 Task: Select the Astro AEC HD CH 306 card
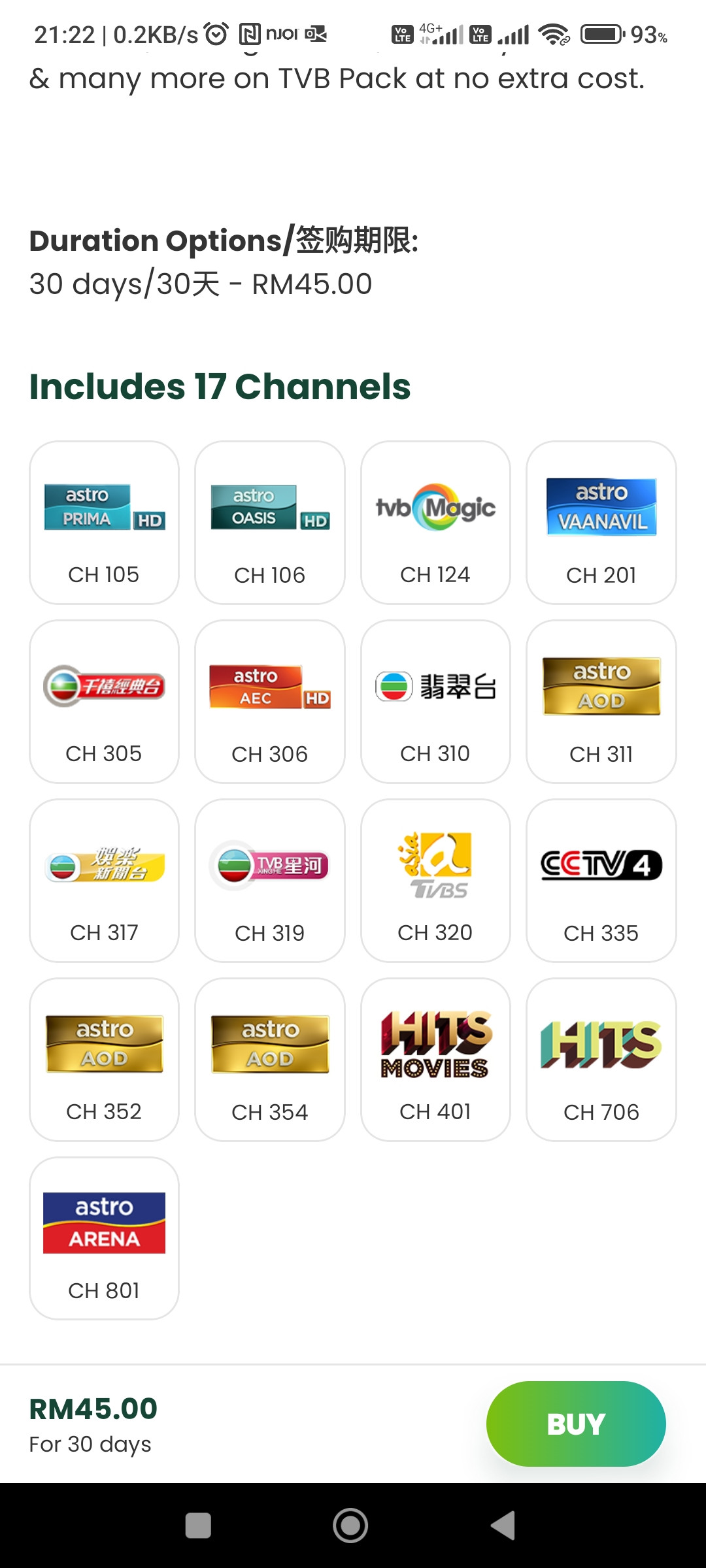pos(269,702)
